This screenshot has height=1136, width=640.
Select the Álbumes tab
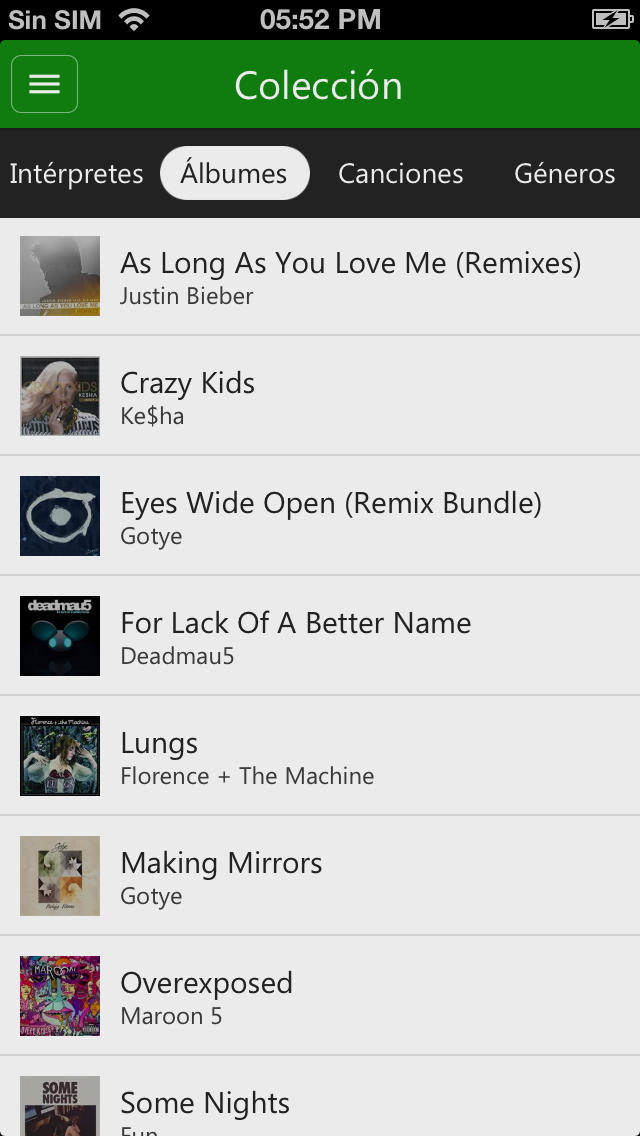click(x=234, y=173)
